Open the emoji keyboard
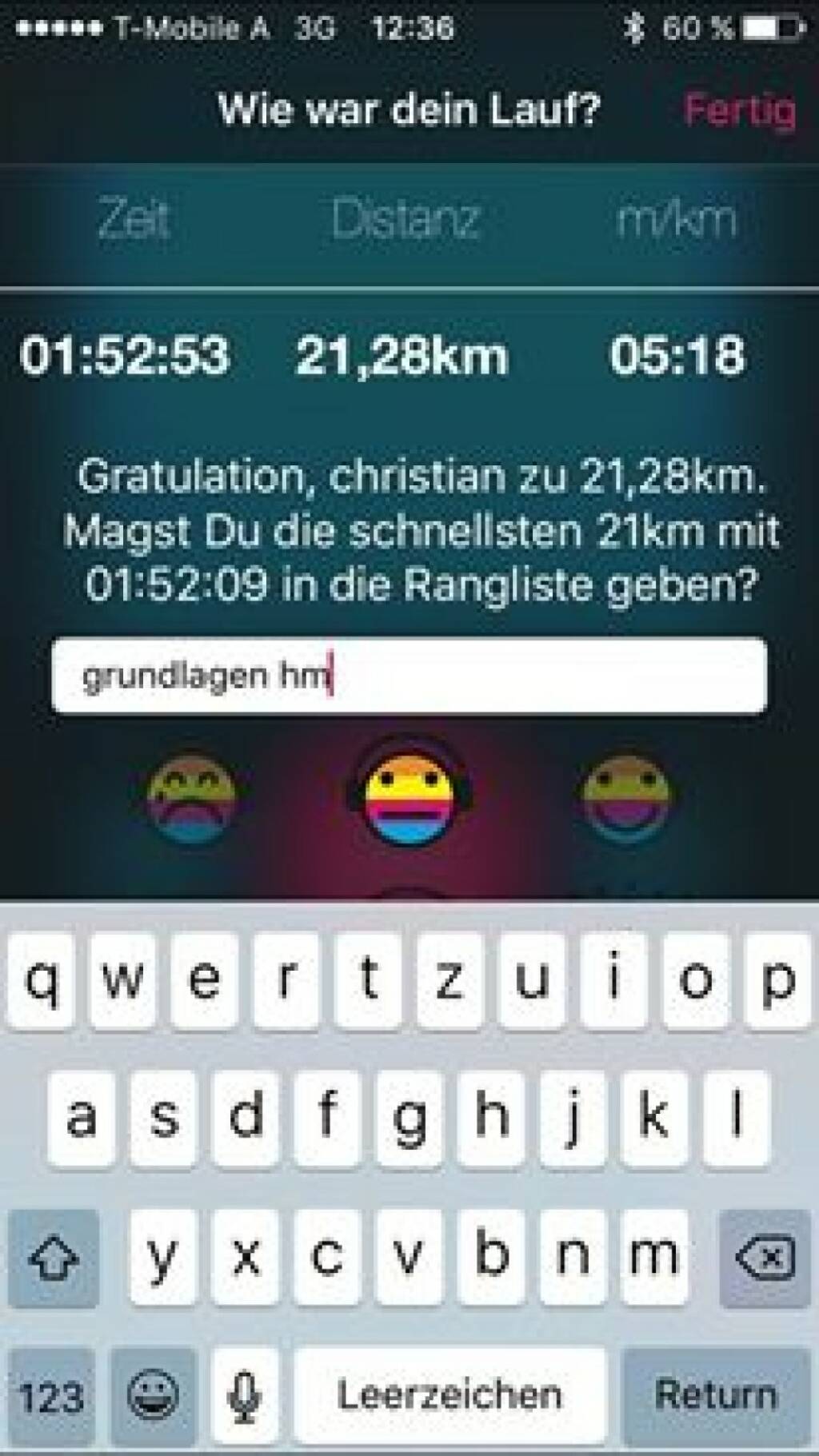Screen dimensions: 819x1456 tap(153, 1394)
